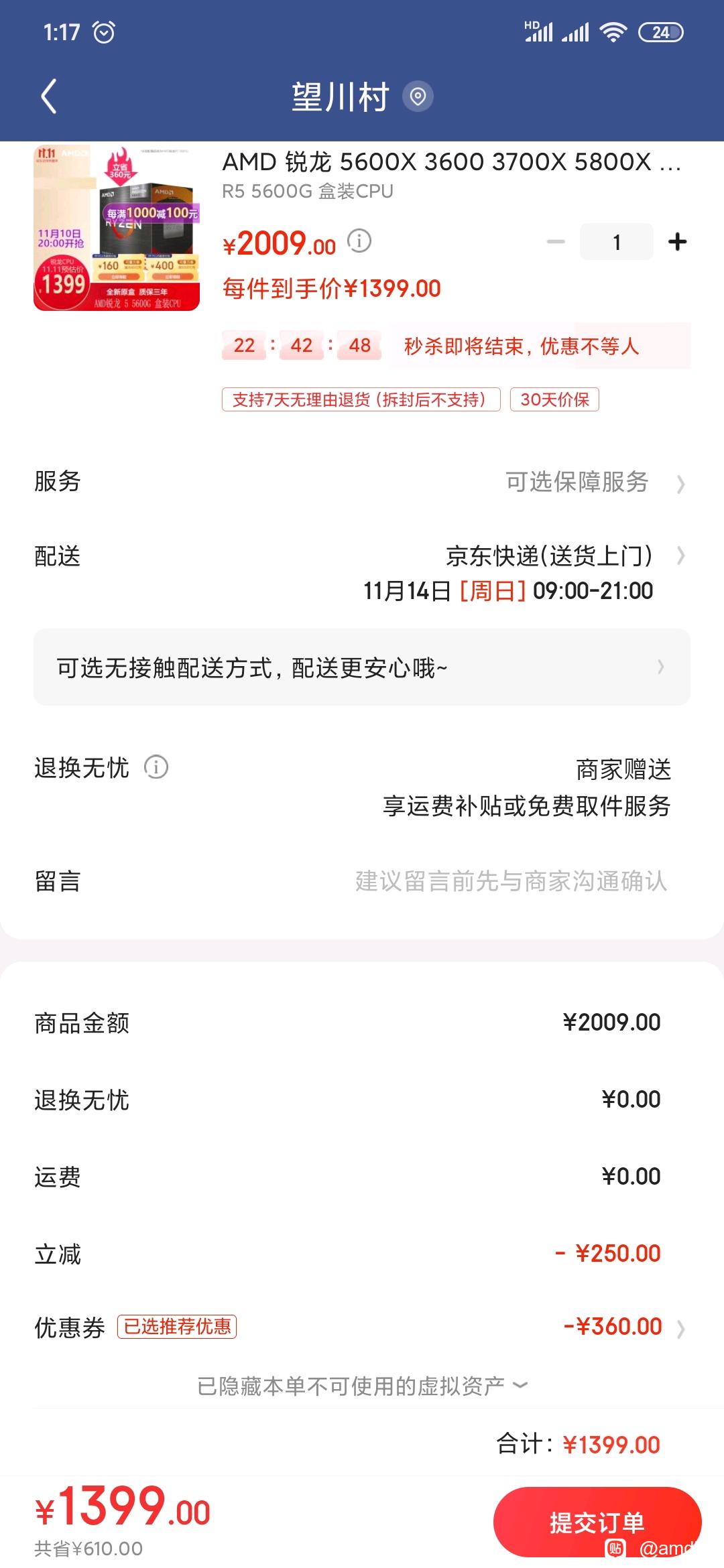Expand 已隐藏本单不可使用的虚拟资产
Viewport: 724px width, 1568px height.
[x=362, y=1386]
